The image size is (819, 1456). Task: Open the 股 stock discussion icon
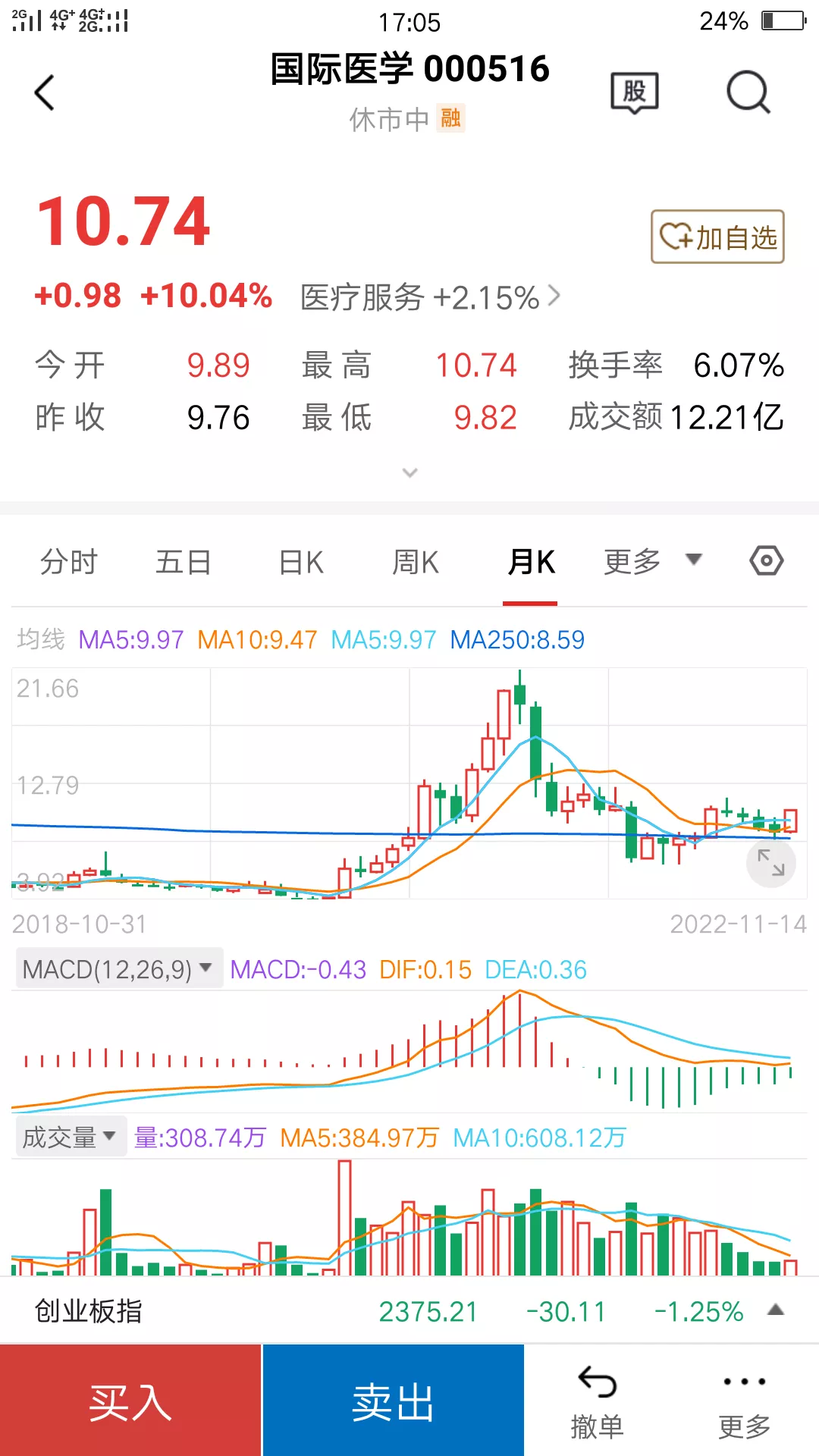pos(635,93)
